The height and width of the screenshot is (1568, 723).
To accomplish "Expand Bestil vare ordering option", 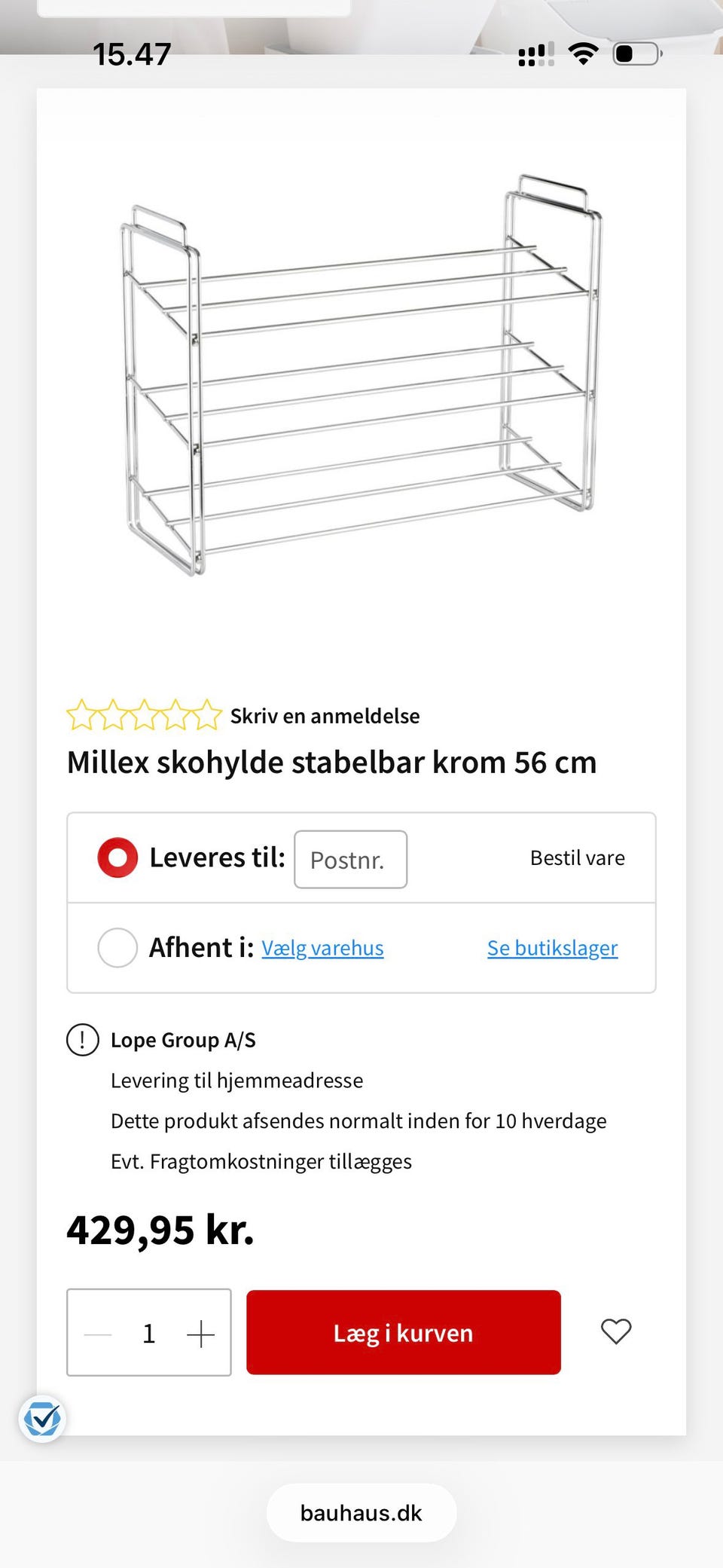I will (577, 857).
